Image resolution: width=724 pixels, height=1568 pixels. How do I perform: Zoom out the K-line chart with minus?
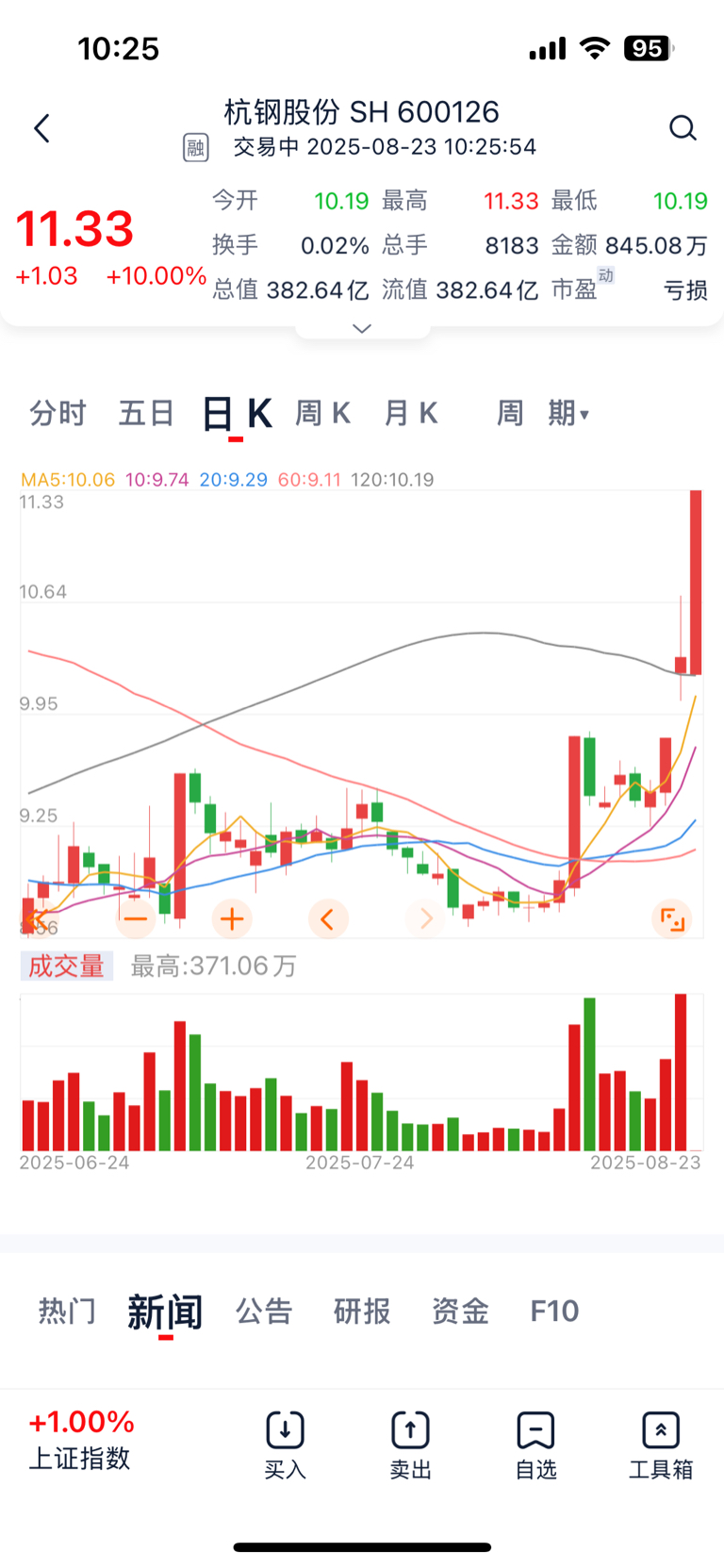136,918
